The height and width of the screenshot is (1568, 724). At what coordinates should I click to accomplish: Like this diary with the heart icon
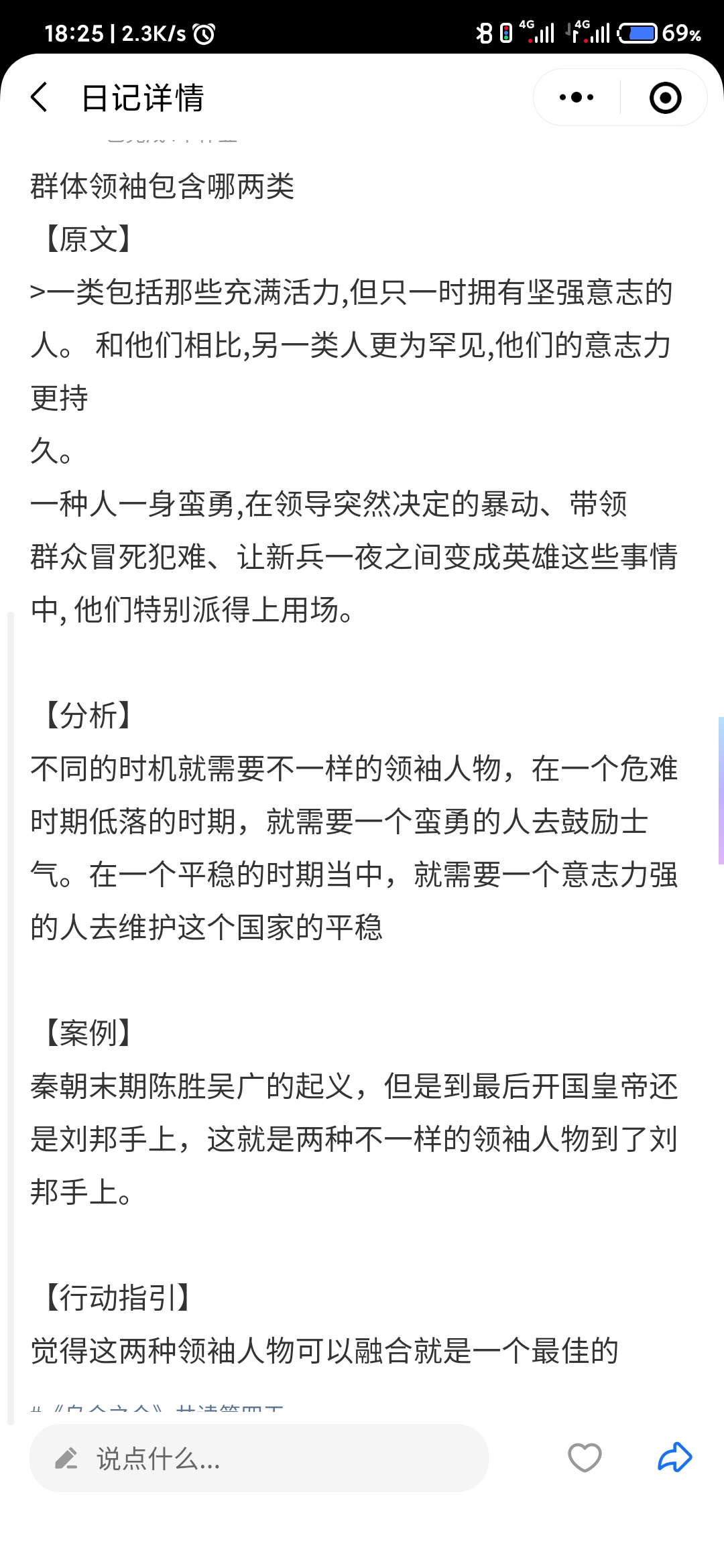[585, 1458]
